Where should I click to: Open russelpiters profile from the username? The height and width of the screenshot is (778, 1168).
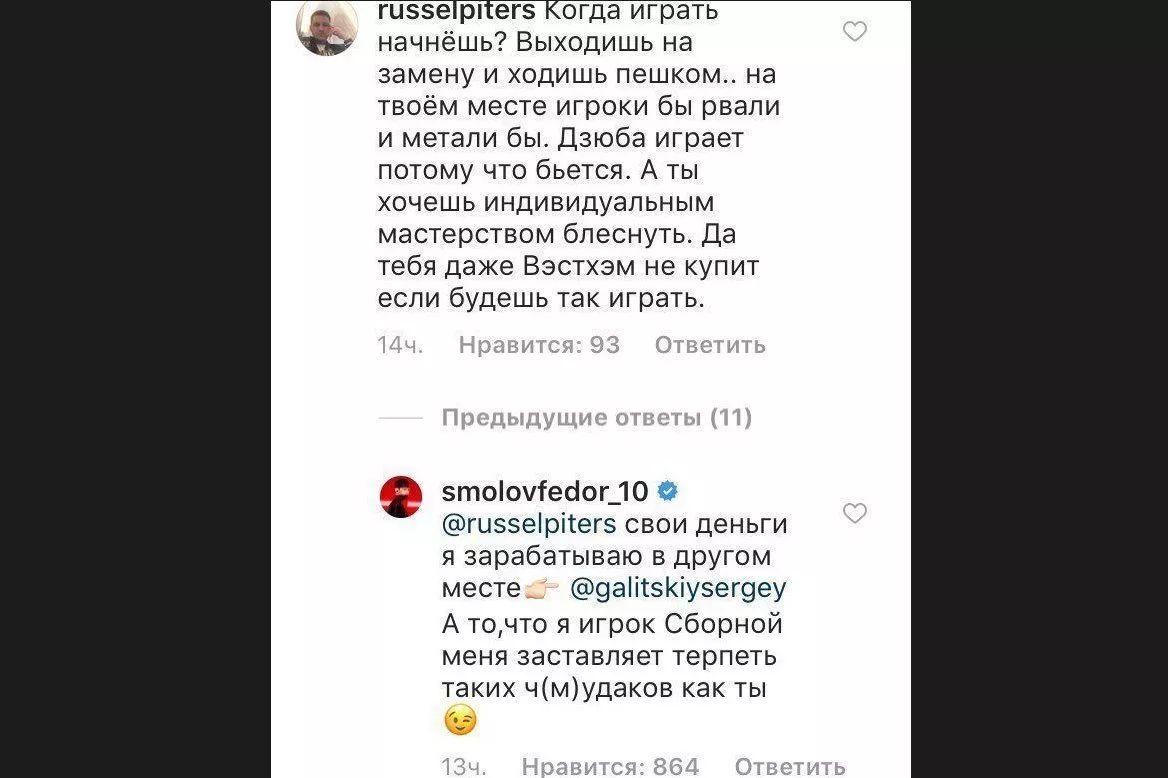pyautogui.click(x=454, y=13)
